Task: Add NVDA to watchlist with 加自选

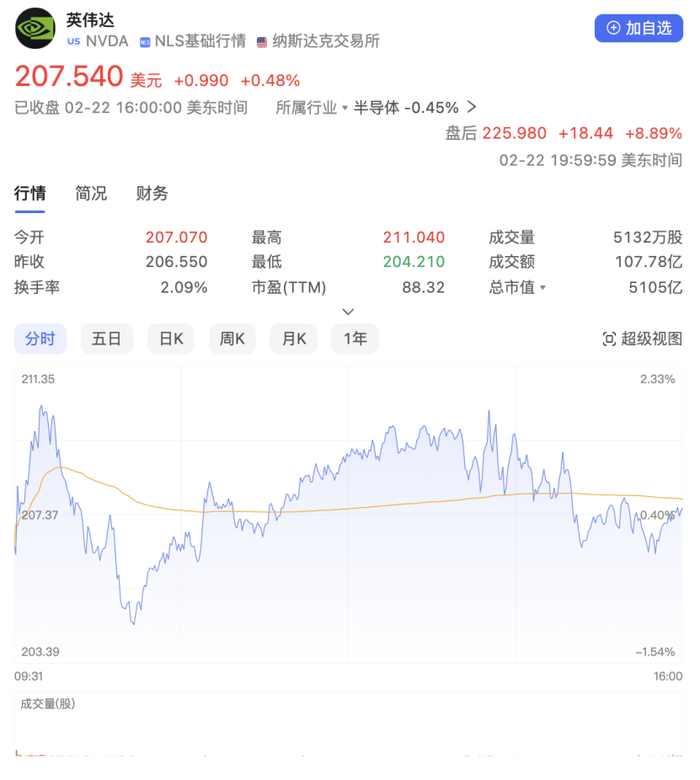Action: coord(638,28)
